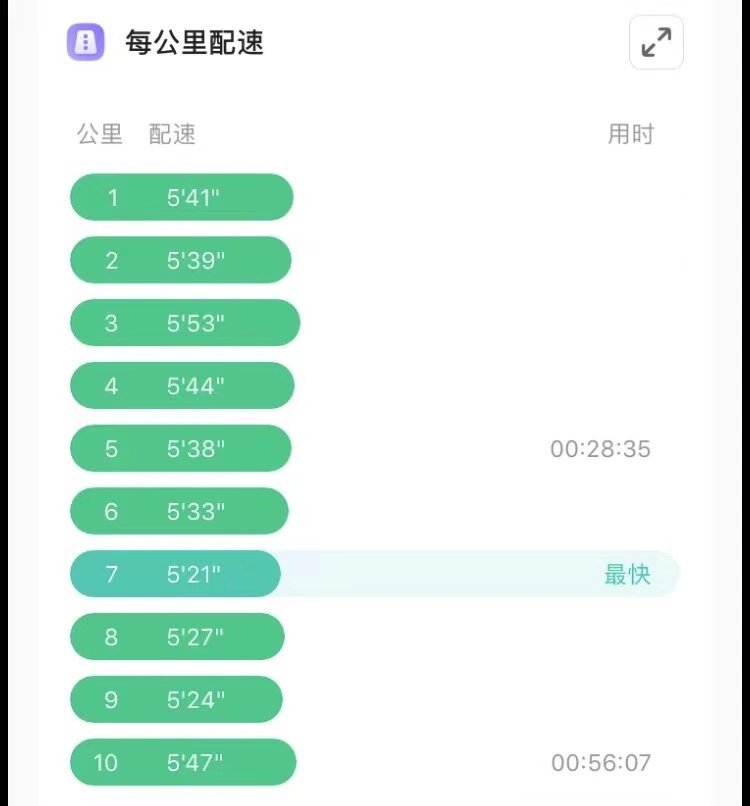Image resolution: width=750 pixels, height=806 pixels.
Task: Expand the full-screen pace chart view
Action: 656,42
